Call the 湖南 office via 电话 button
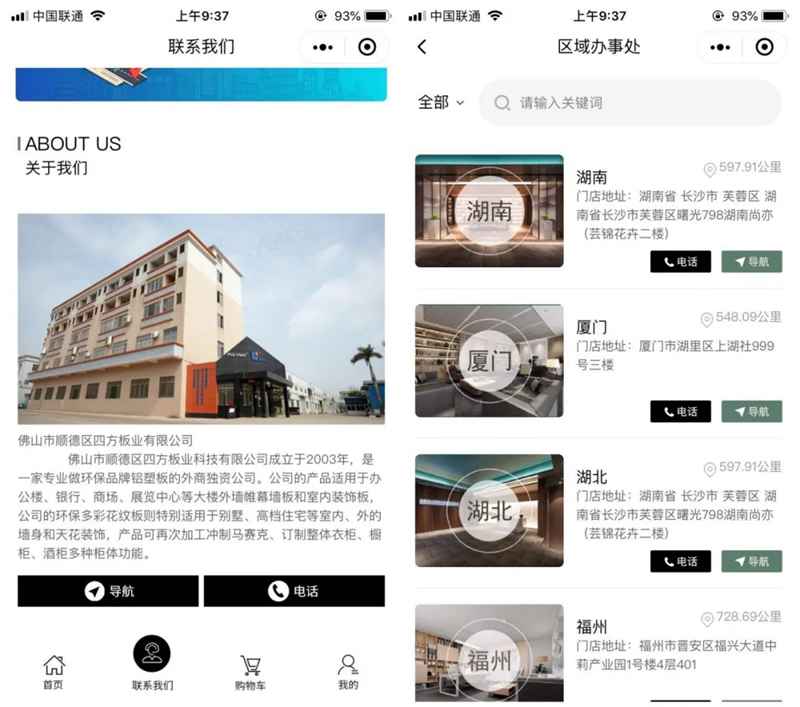Image resolution: width=800 pixels, height=707 pixels. click(x=680, y=262)
